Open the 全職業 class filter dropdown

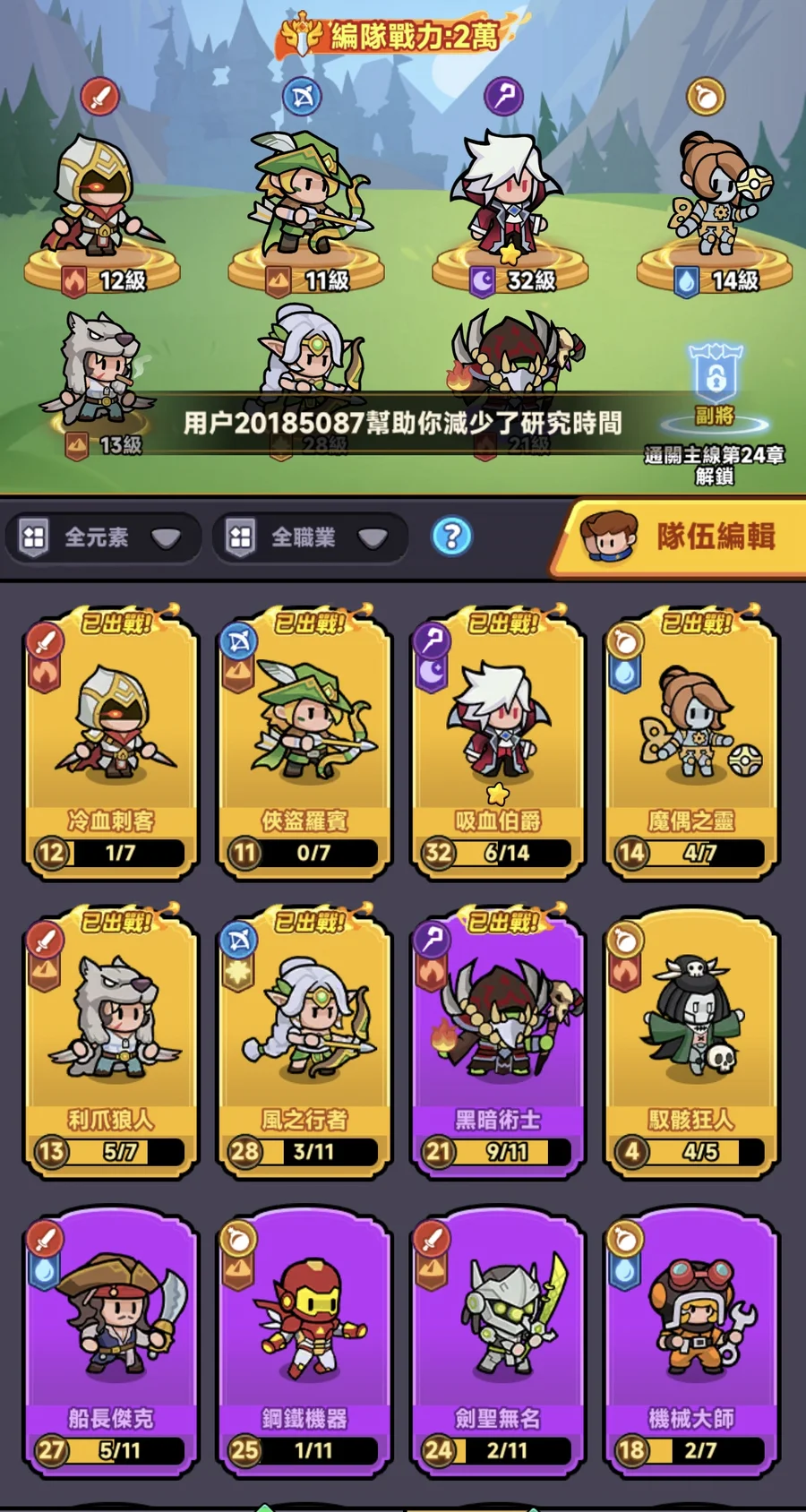309,537
